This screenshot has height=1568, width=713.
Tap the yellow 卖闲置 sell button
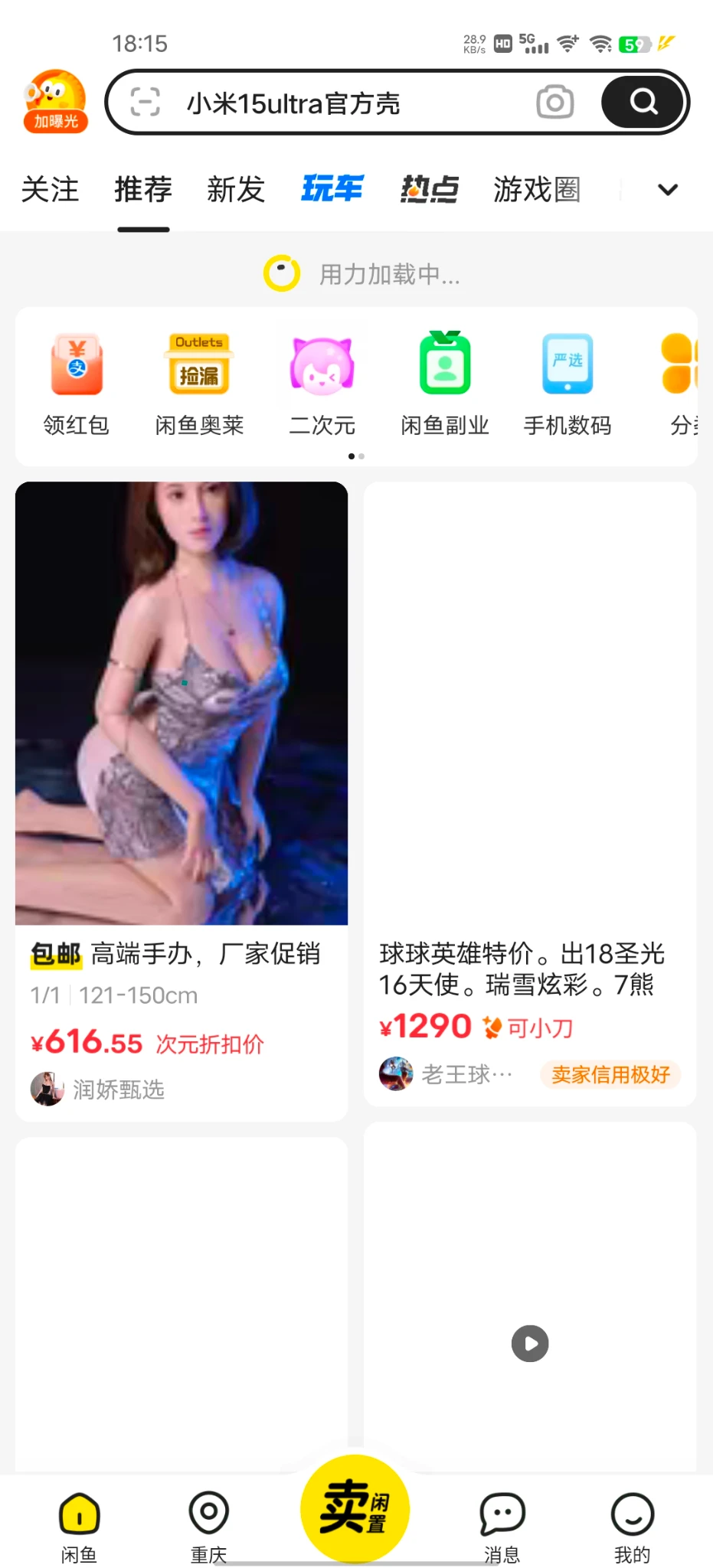(x=355, y=1508)
